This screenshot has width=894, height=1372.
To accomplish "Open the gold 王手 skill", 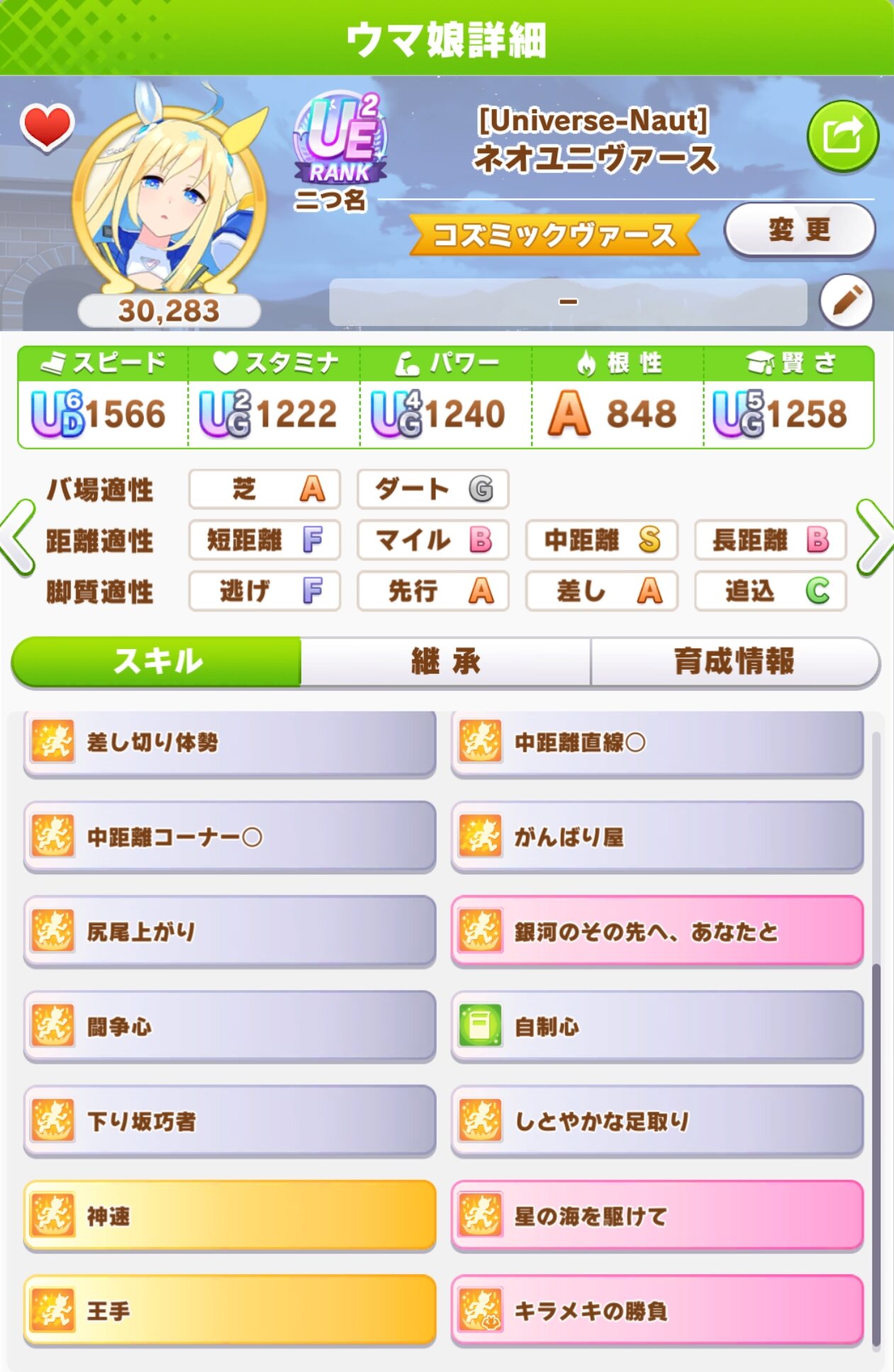I will pos(229,1311).
